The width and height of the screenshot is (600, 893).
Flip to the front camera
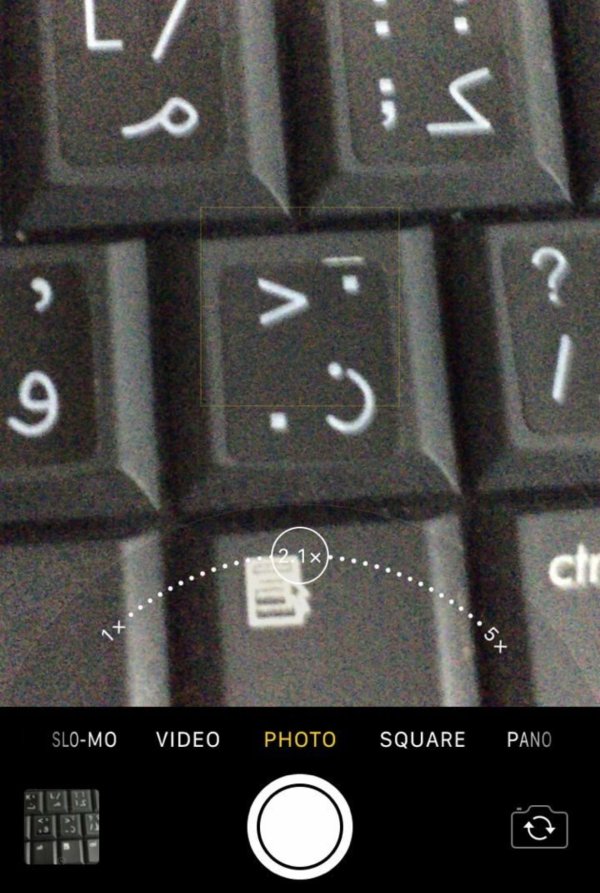point(539,828)
